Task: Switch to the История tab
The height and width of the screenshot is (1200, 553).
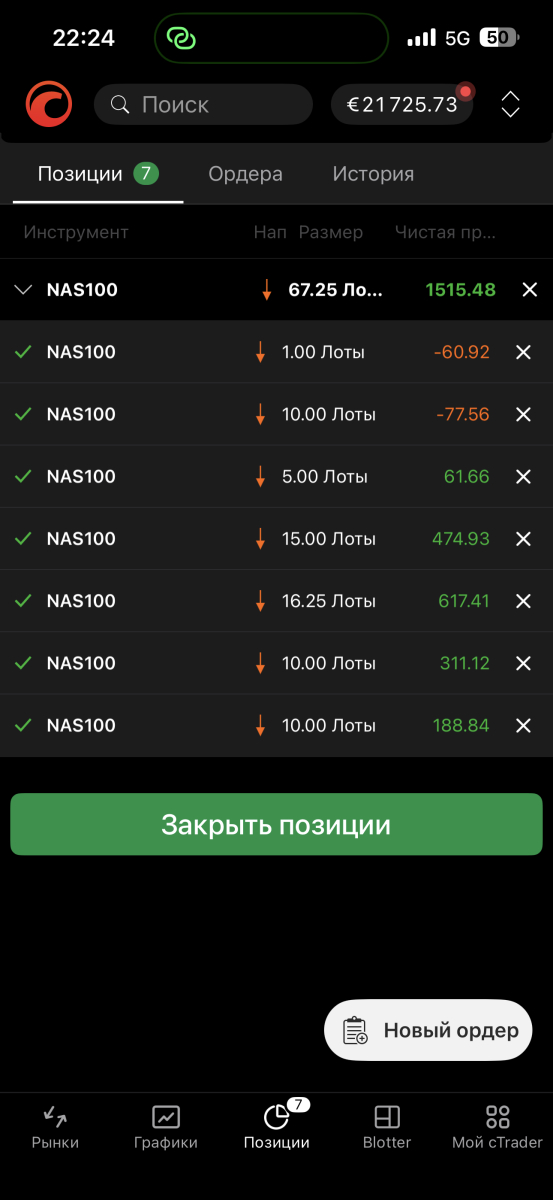Action: click(373, 174)
